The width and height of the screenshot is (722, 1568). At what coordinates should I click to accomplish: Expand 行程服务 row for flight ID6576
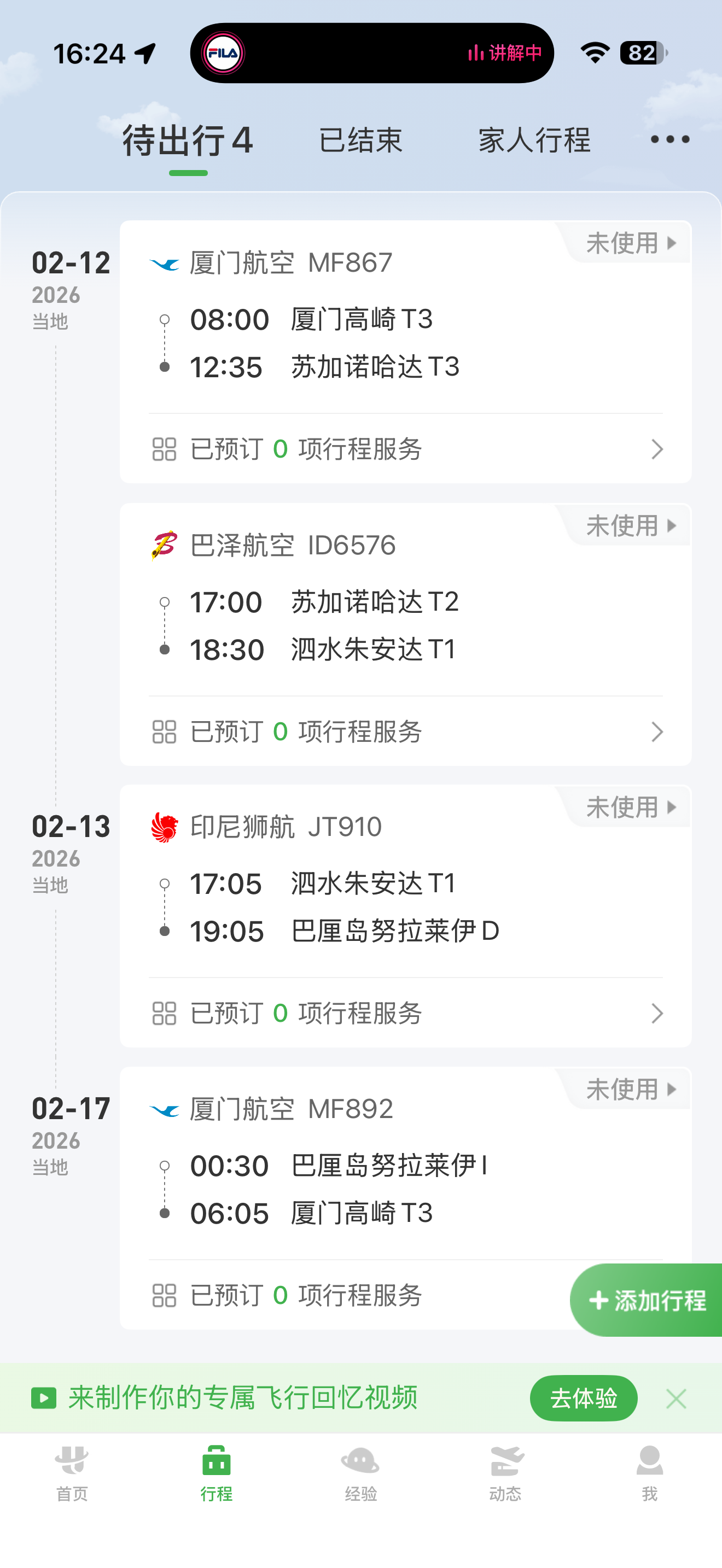point(405,732)
